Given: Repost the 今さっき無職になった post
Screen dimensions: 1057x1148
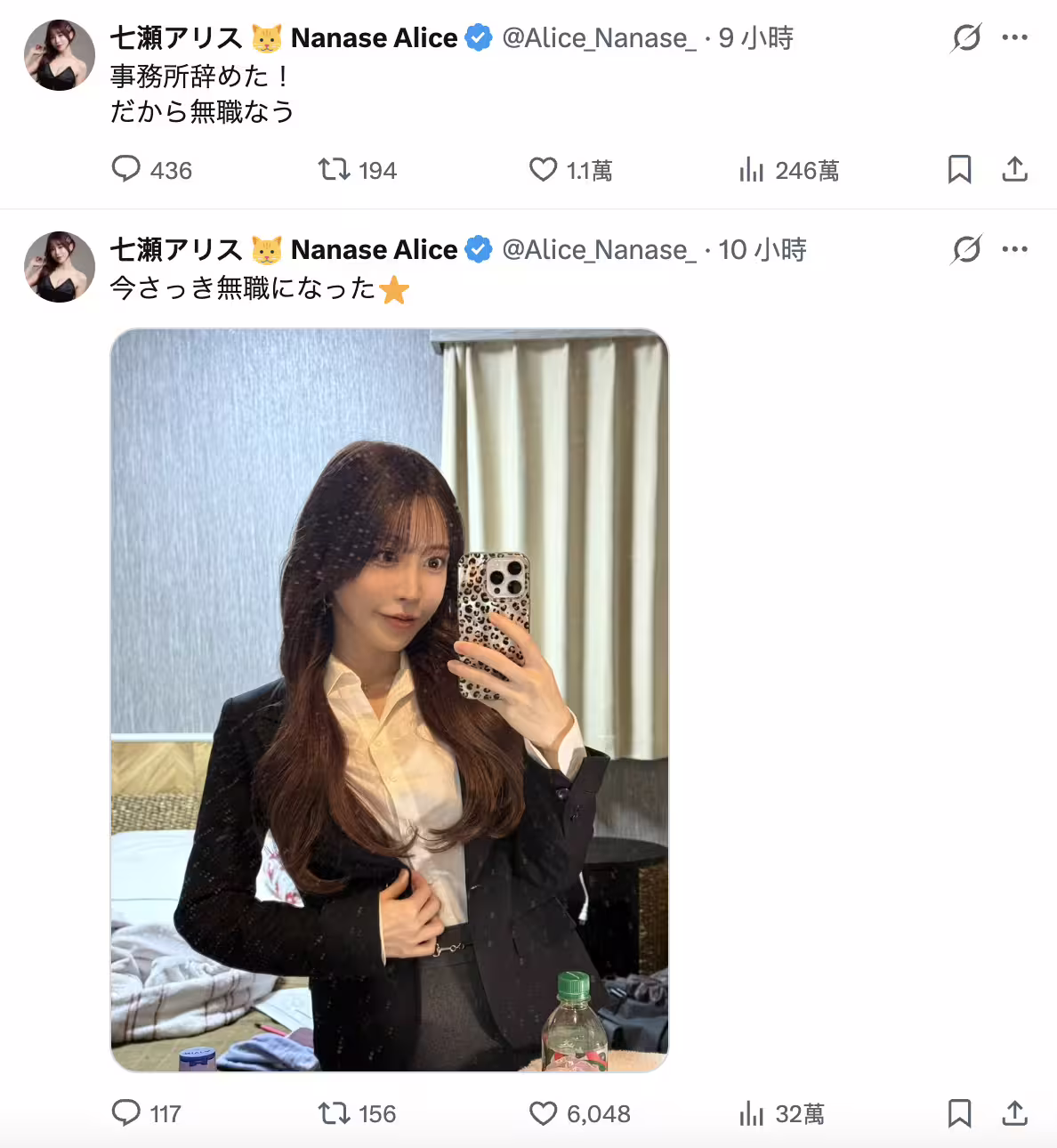Looking at the screenshot, I should pos(335,1112).
